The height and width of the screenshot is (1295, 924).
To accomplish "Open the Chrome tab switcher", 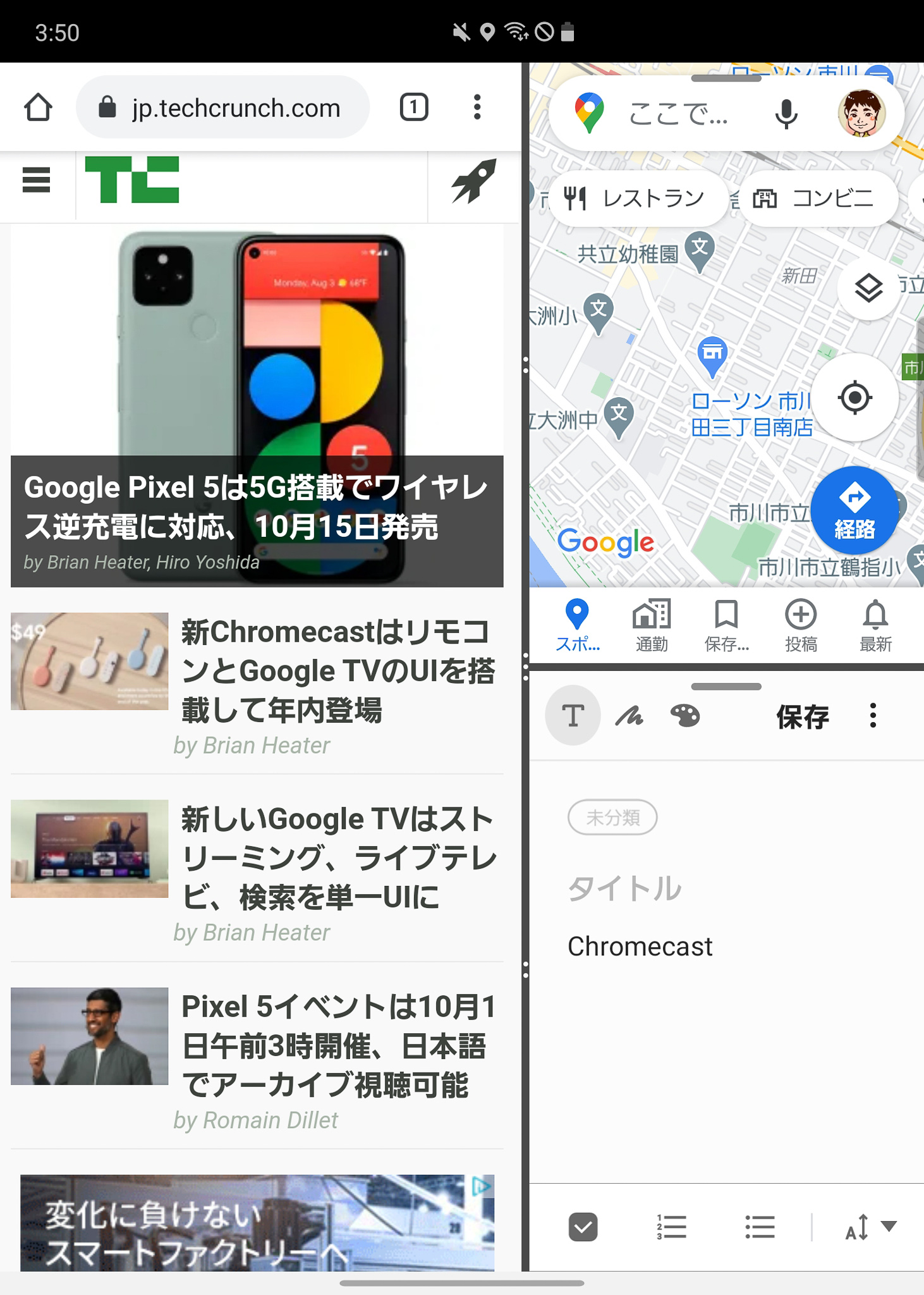I will coord(414,107).
